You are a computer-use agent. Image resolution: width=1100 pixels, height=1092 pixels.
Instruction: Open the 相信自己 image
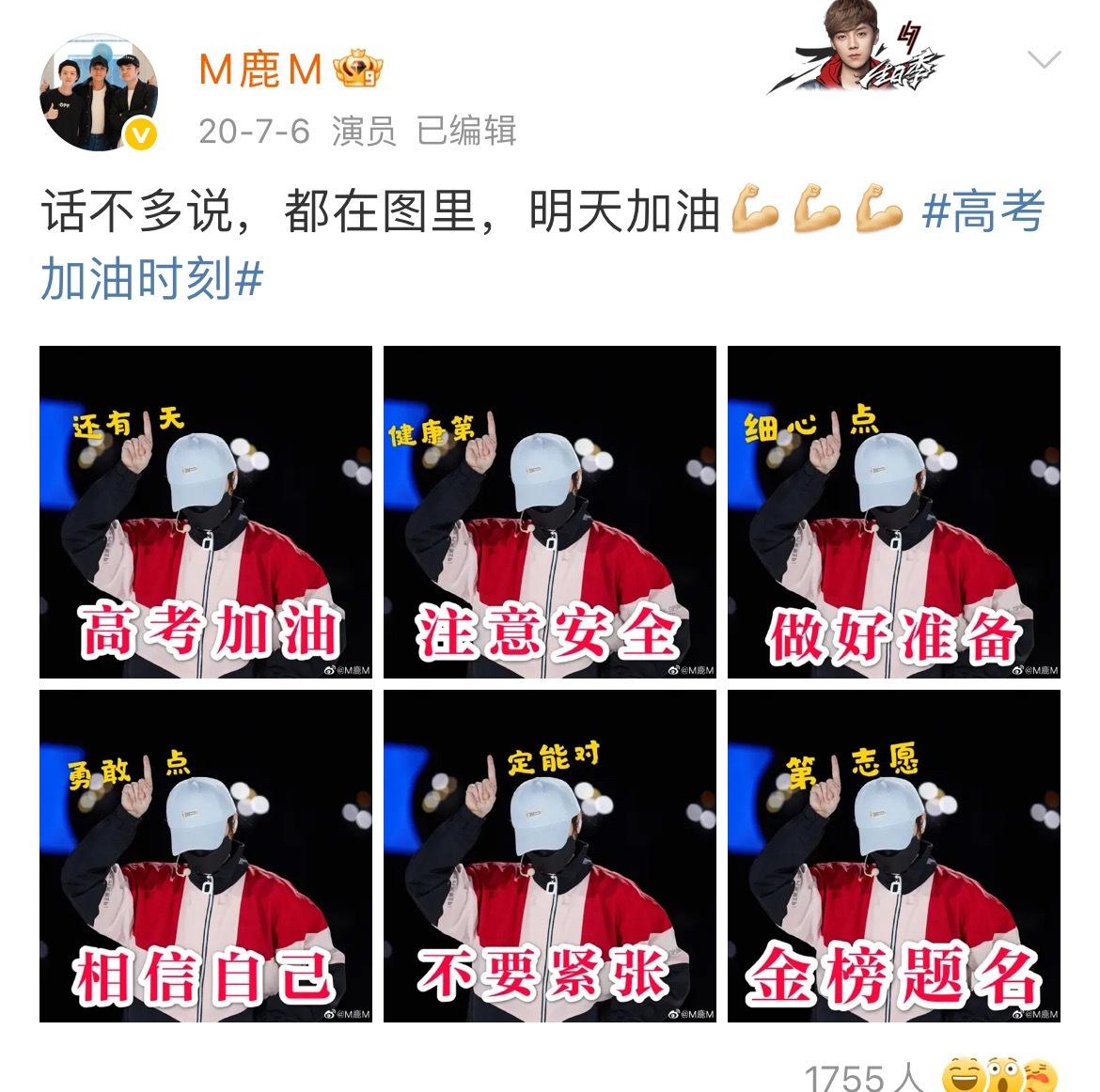(x=206, y=856)
